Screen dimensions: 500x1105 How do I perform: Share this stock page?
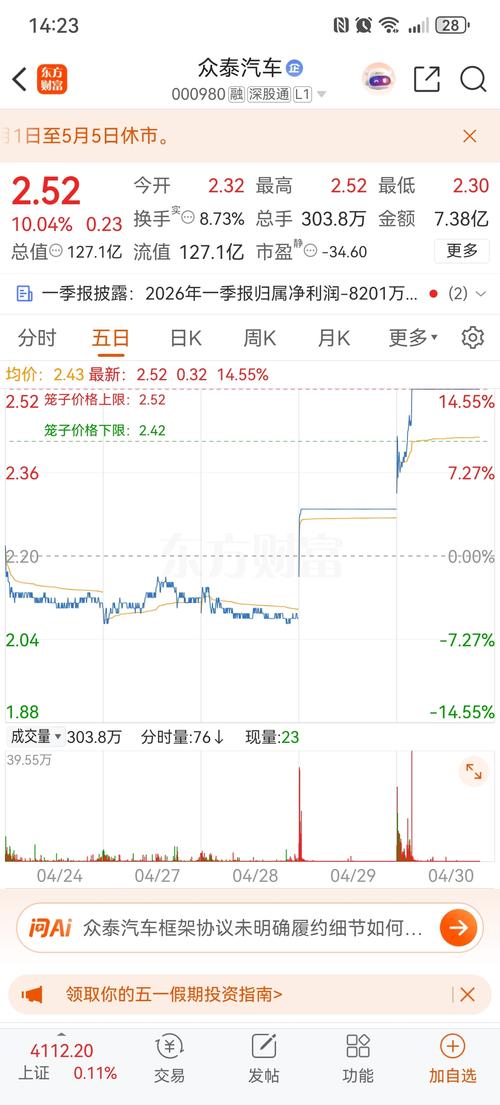pos(427,79)
